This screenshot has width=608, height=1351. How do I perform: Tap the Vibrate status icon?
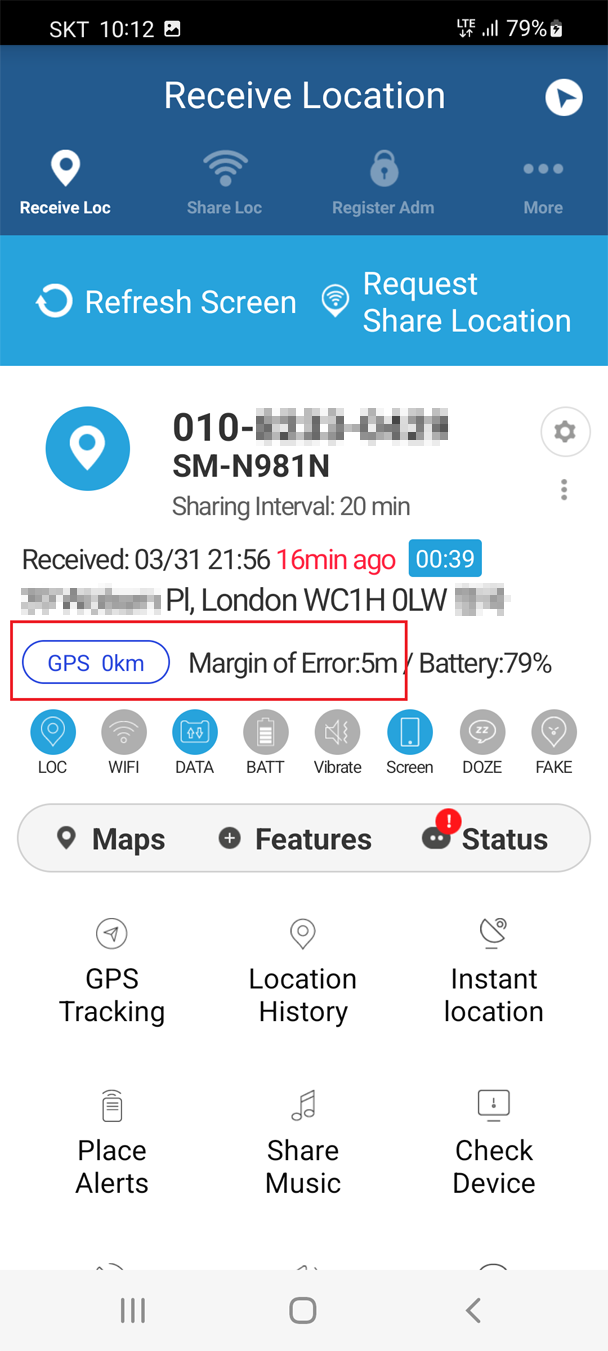337,743
